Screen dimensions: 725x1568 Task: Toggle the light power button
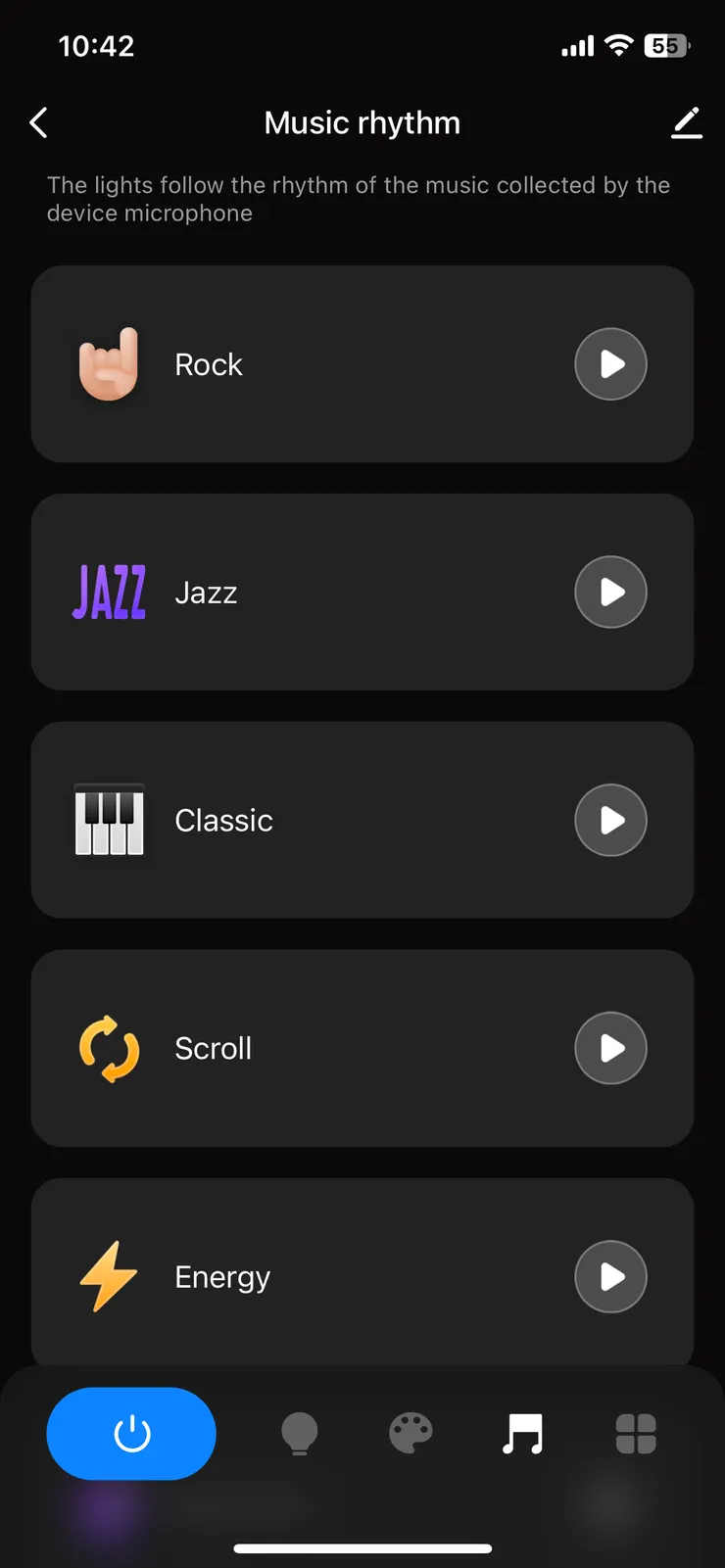click(131, 1434)
